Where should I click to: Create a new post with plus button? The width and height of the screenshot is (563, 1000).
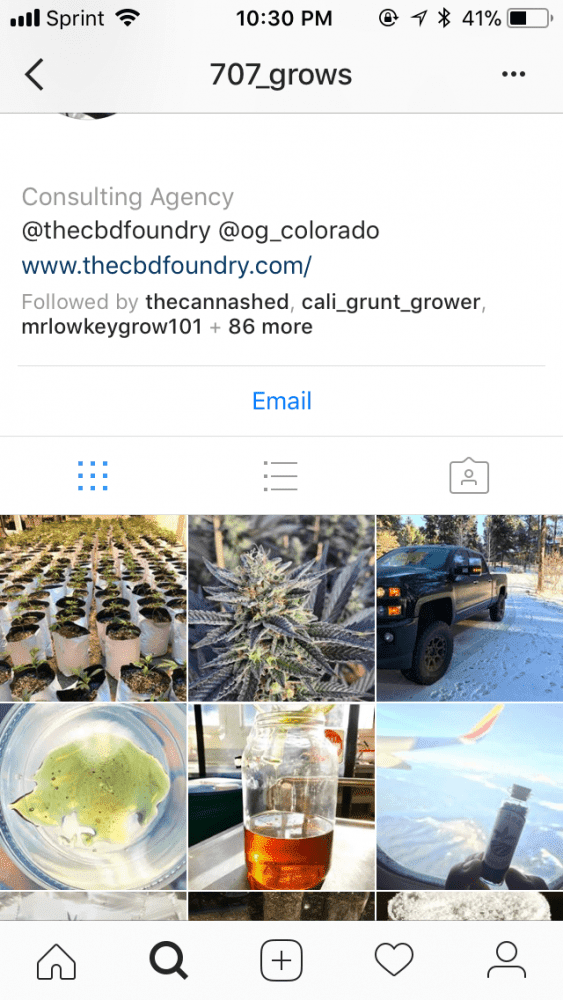point(281,960)
